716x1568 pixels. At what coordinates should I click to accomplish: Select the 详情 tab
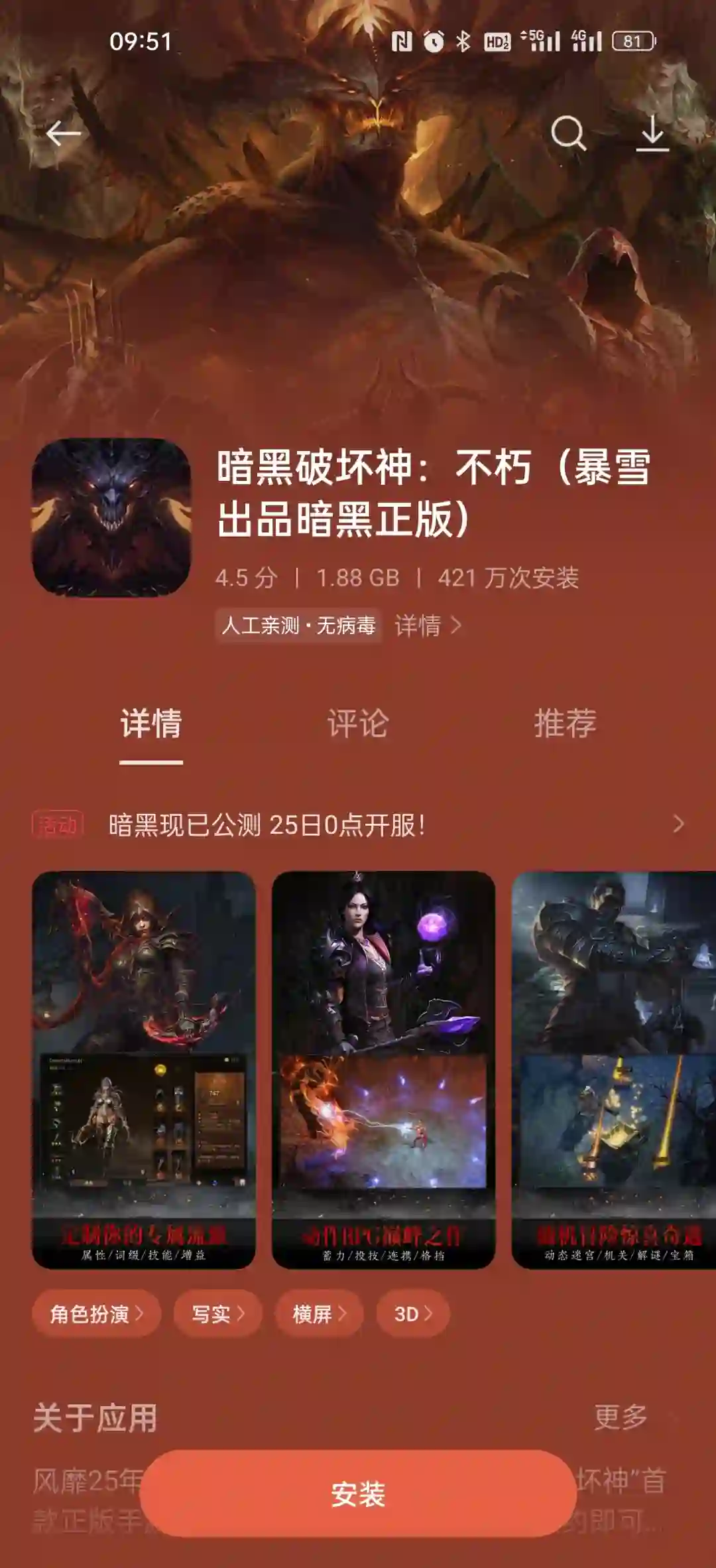click(x=151, y=723)
